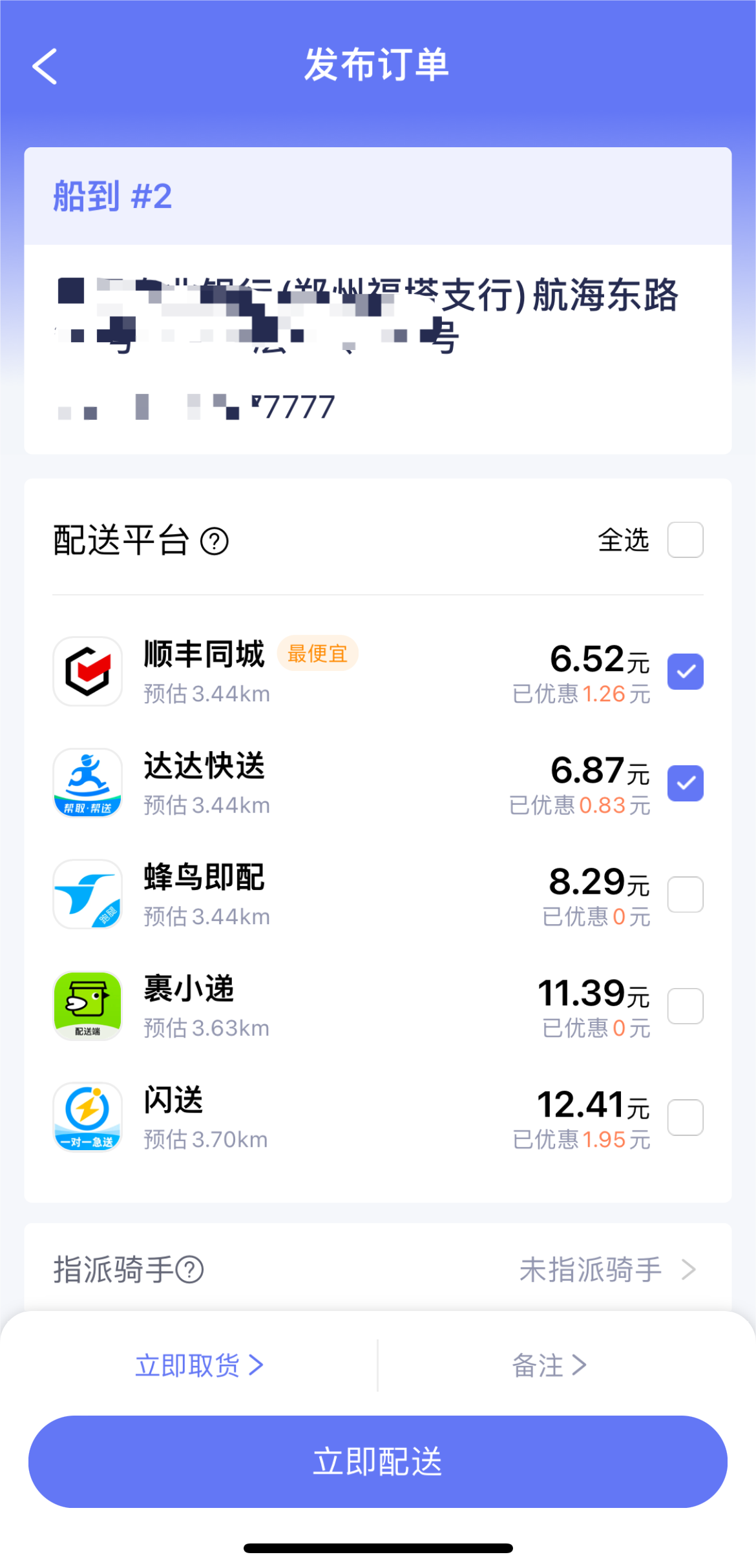Open 未指派骑手 rider selection
The width and height of the screenshot is (756, 1568).
607,1270
